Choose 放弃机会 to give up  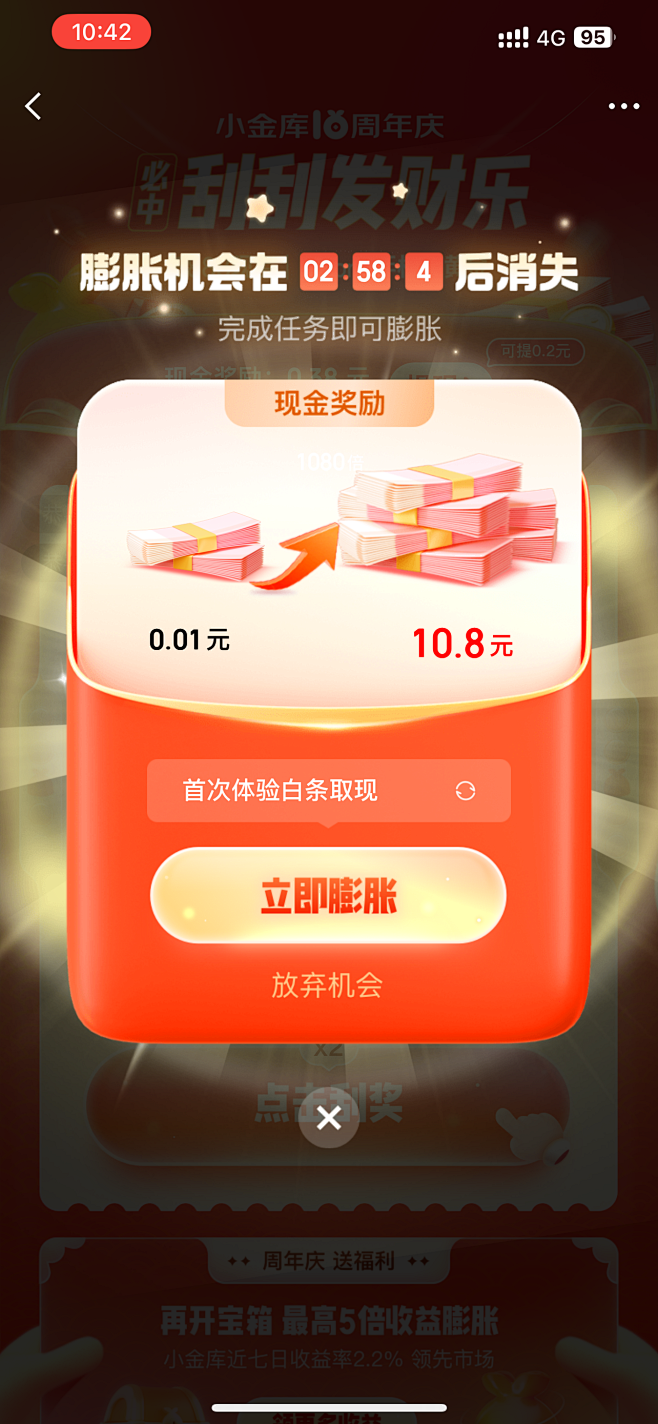(x=327, y=985)
